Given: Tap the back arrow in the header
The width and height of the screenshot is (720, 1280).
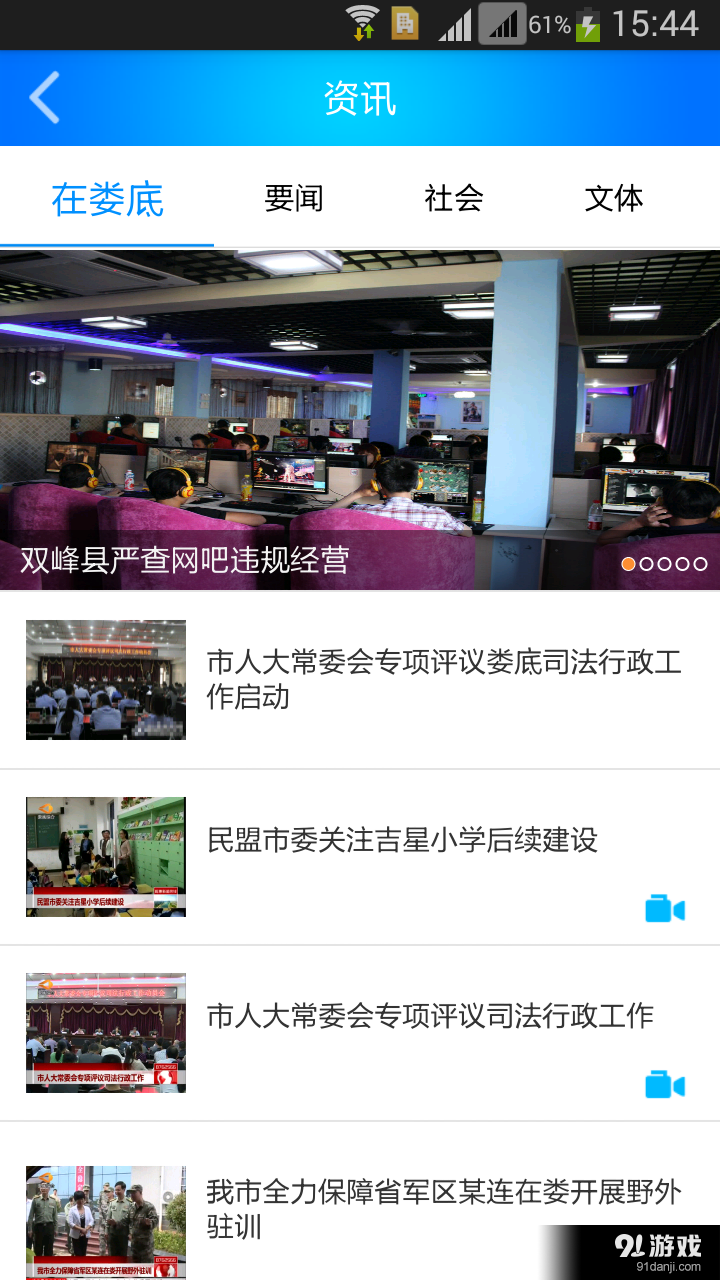Looking at the screenshot, I should coord(42,97).
